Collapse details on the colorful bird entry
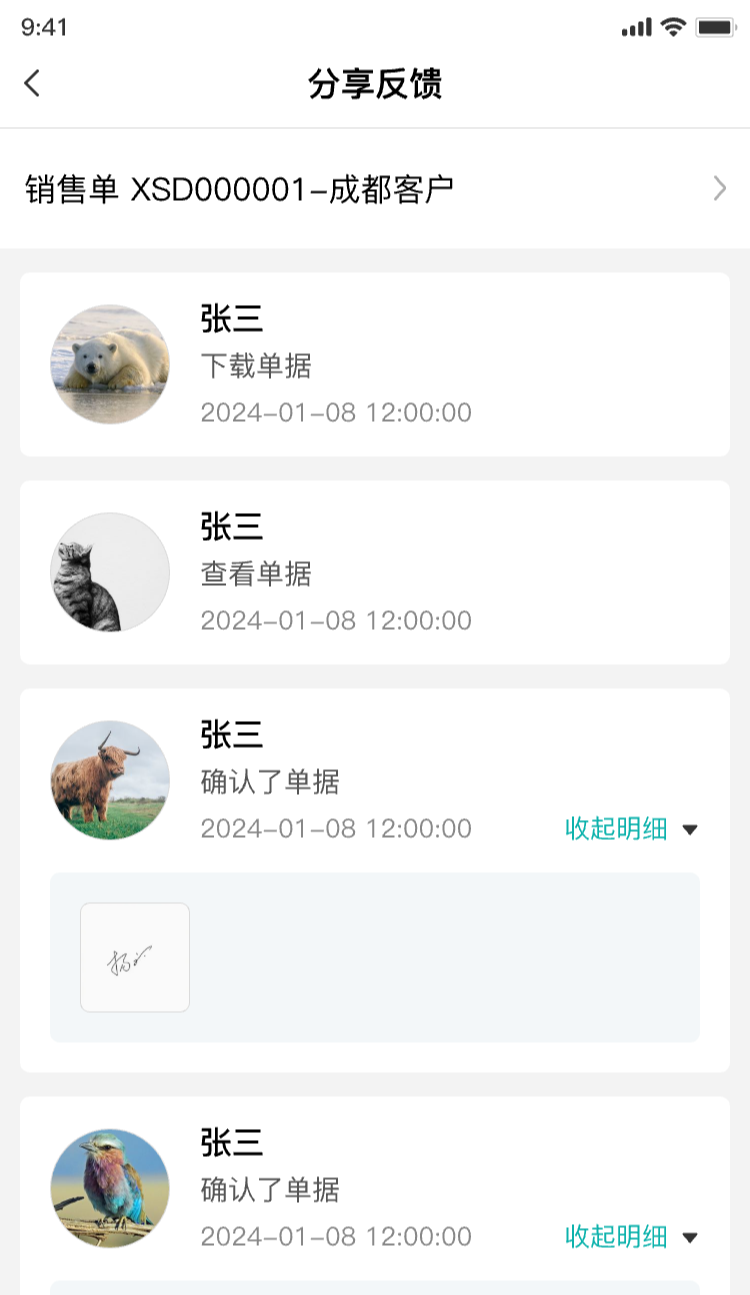The height and width of the screenshot is (1295, 750). tap(630, 1237)
